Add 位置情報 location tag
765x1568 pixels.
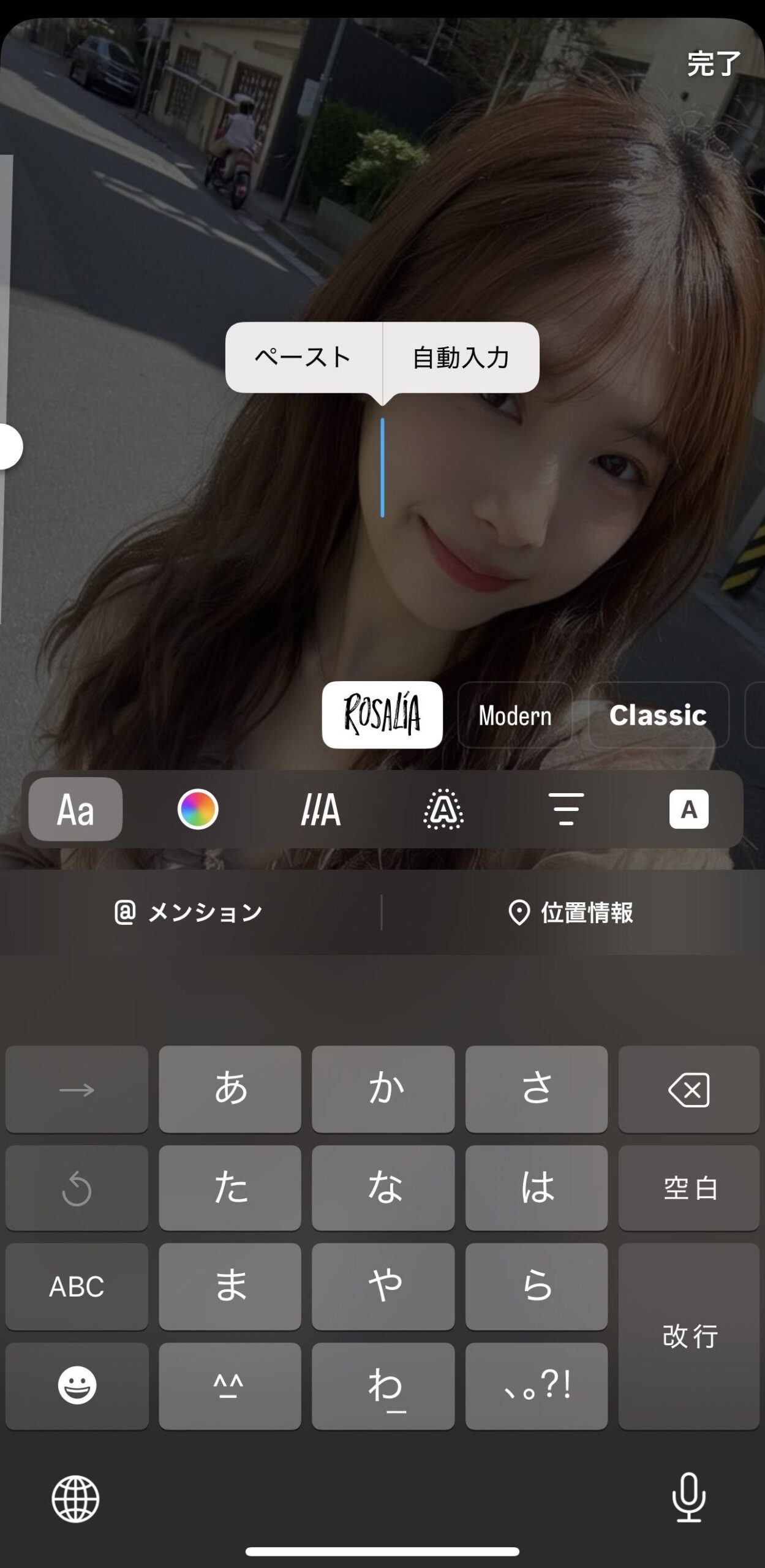pos(571,912)
